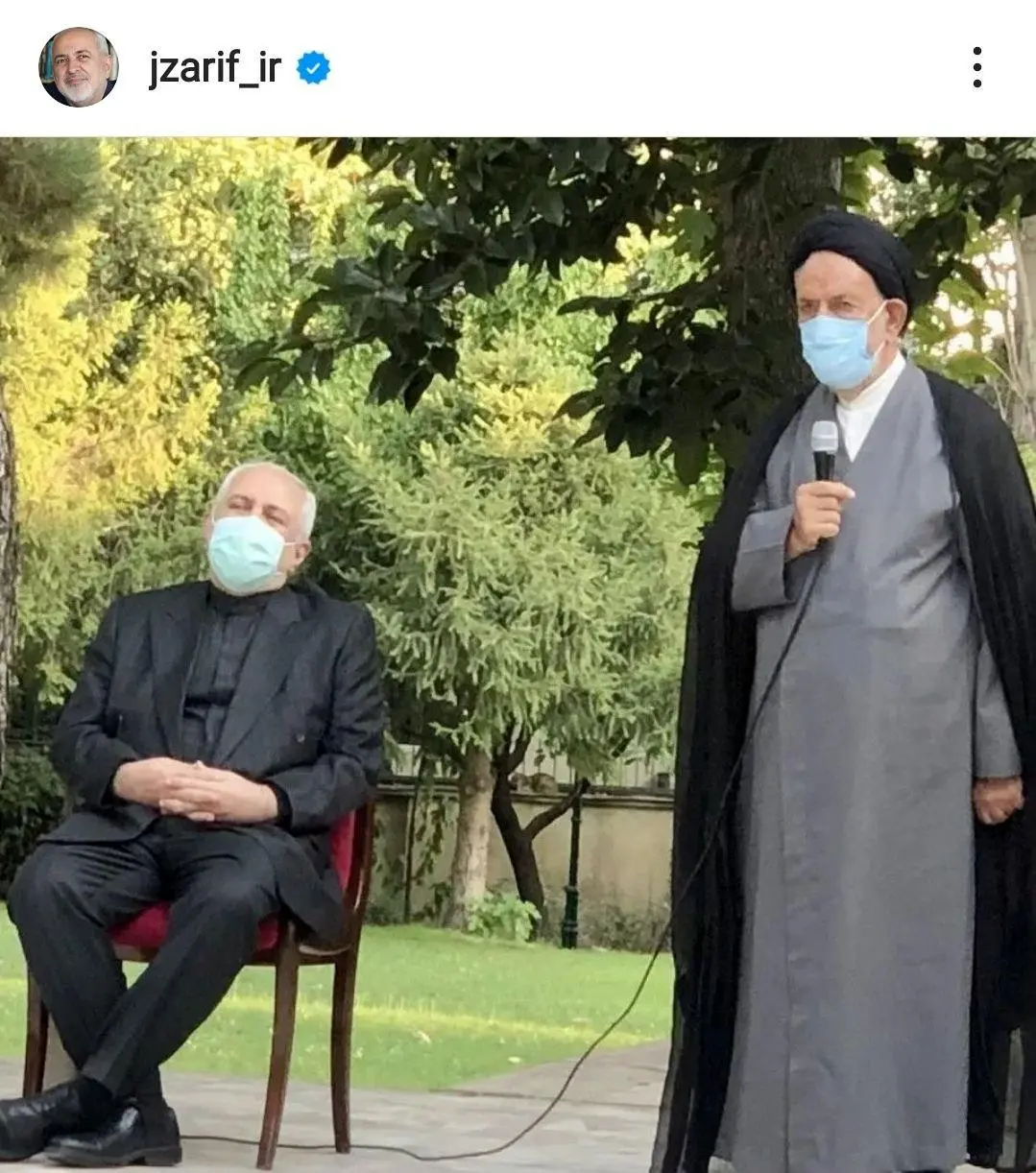
Task: Tap the post photo
Action: (x=518, y=655)
